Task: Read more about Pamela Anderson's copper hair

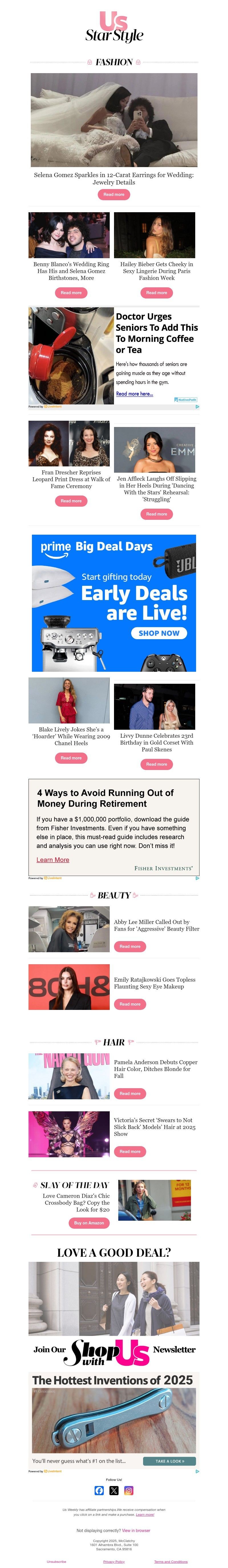Action: 129,1094
